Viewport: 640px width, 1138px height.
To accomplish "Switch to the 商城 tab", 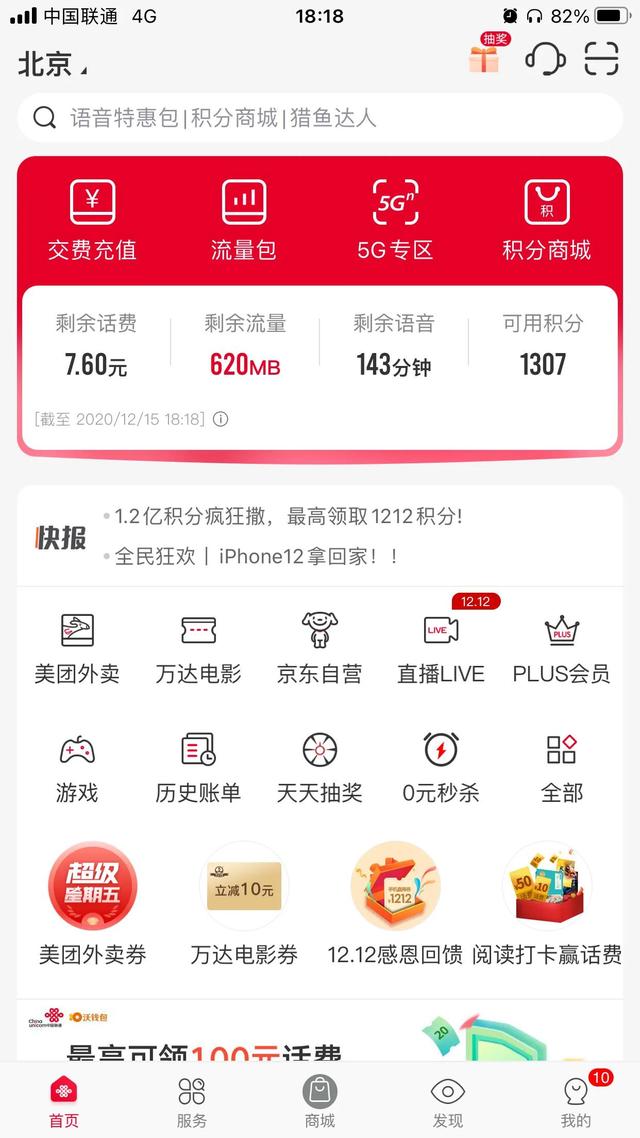I will 320,1100.
